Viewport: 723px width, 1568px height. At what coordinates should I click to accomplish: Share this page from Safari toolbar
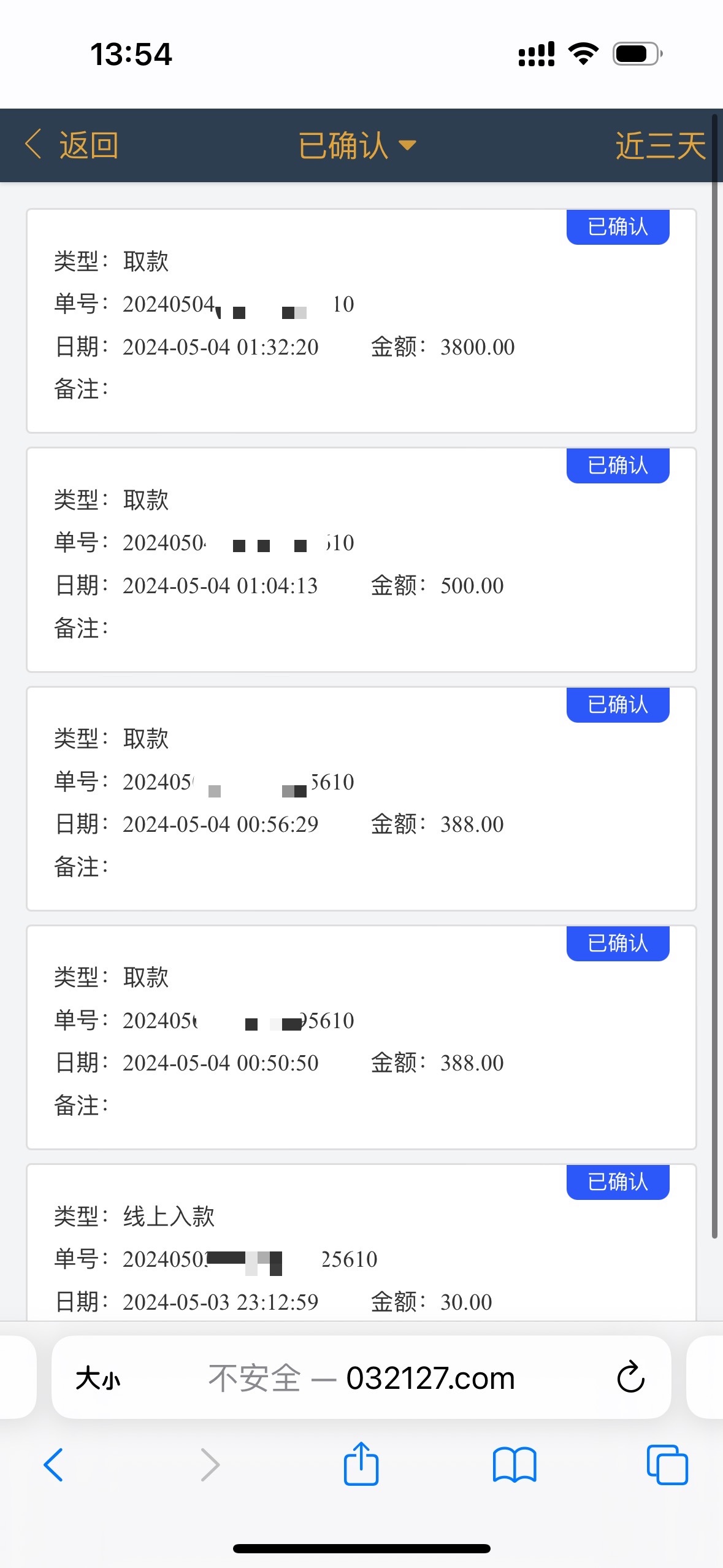[x=361, y=1464]
